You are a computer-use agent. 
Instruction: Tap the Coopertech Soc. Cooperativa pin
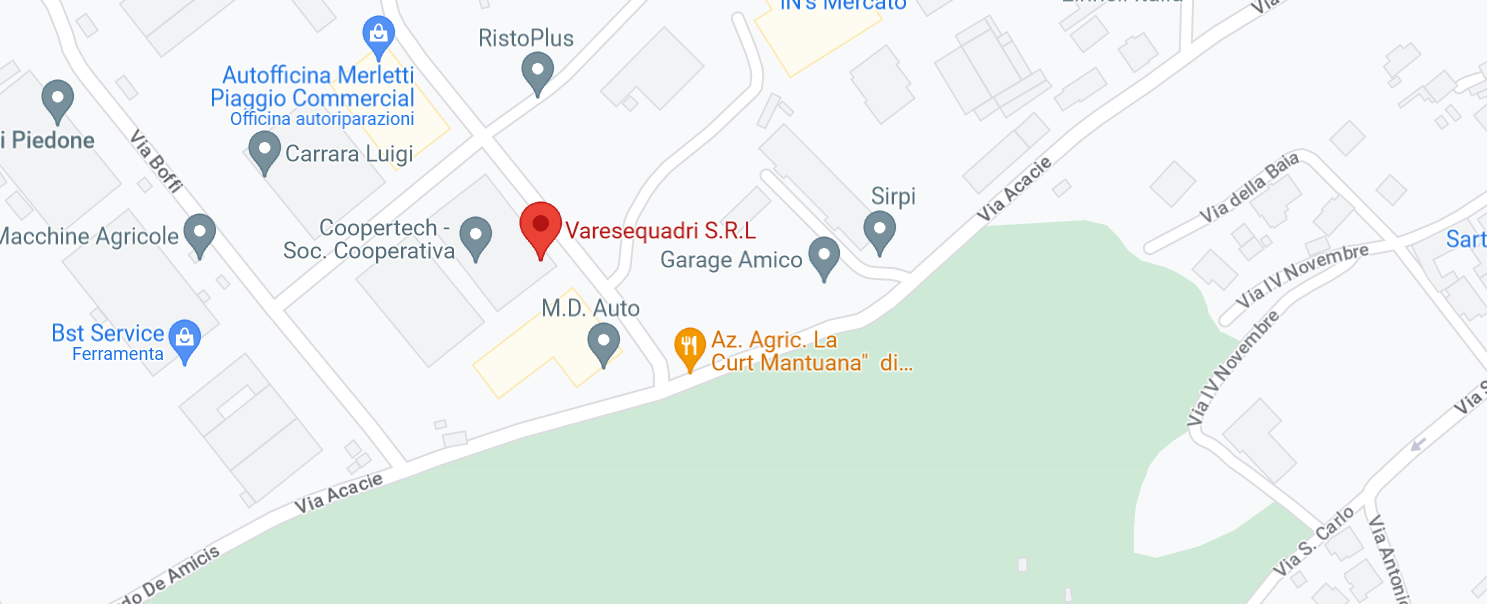pyautogui.click(x=476, y=237)
